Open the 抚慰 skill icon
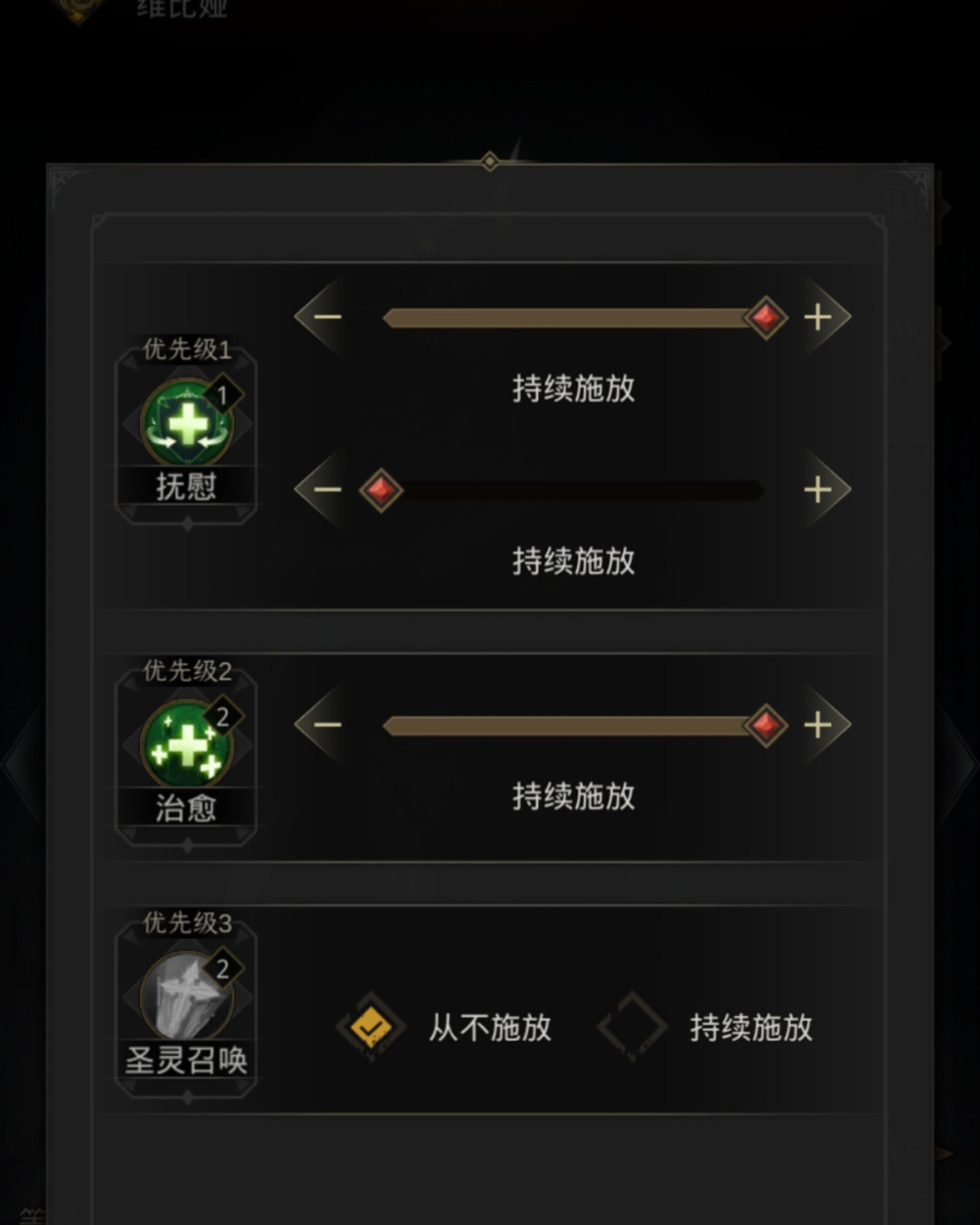The width and height of the screenshot is (980, 1225). [187, 423]
